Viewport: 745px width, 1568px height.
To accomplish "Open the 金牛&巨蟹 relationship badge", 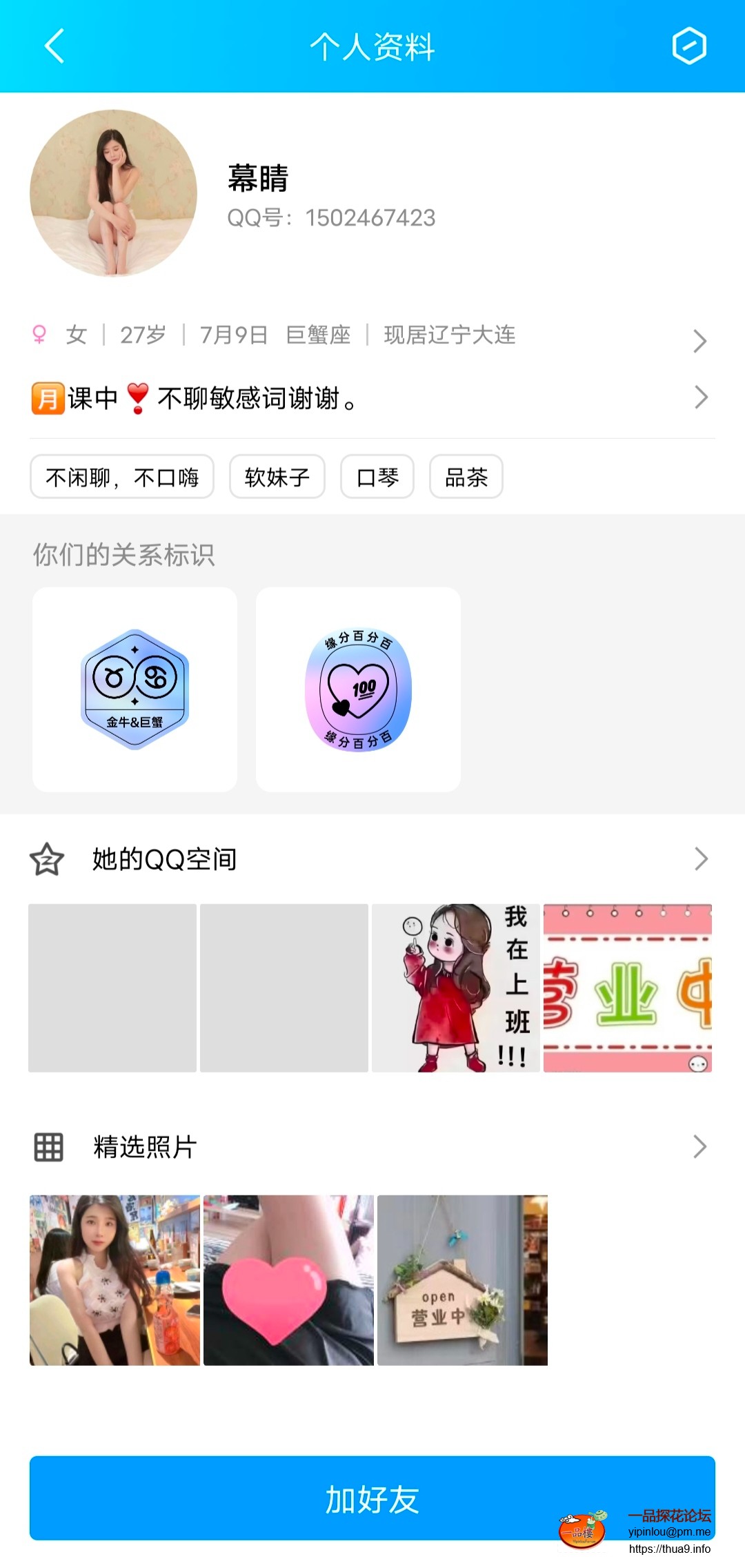I will coord(135,689).
